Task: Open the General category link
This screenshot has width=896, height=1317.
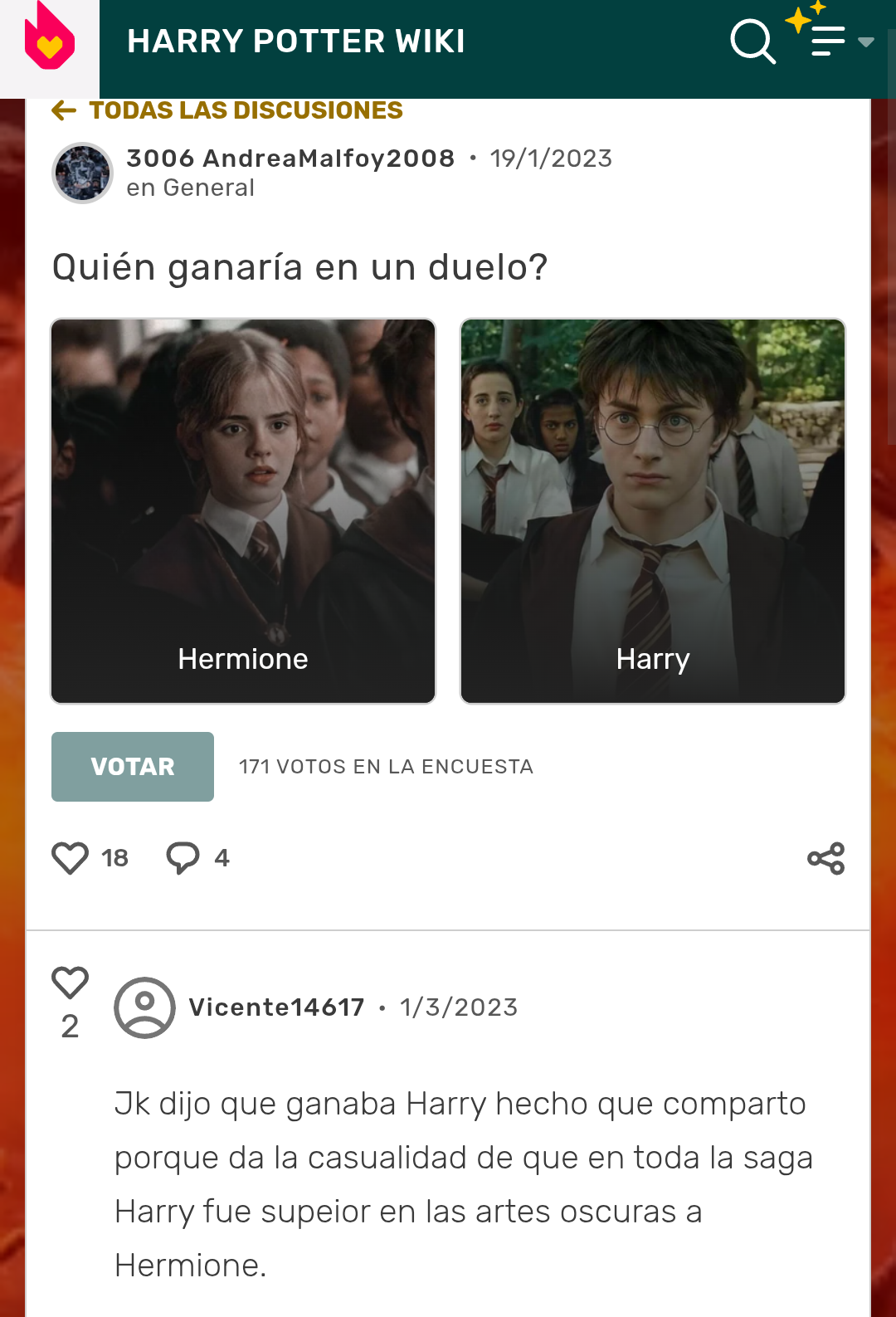Action: point(208,188)
